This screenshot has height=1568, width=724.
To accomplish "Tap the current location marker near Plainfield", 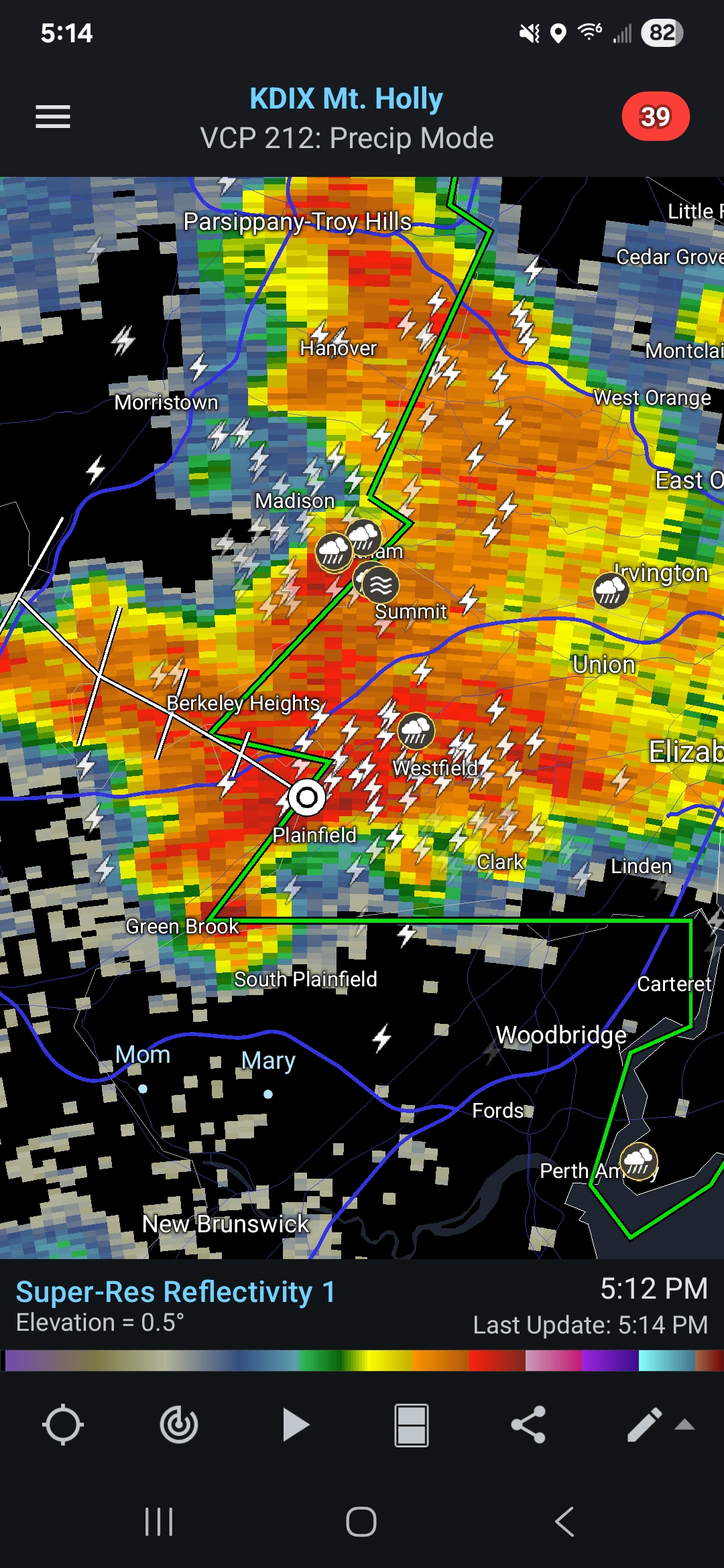I will point(307,797).
